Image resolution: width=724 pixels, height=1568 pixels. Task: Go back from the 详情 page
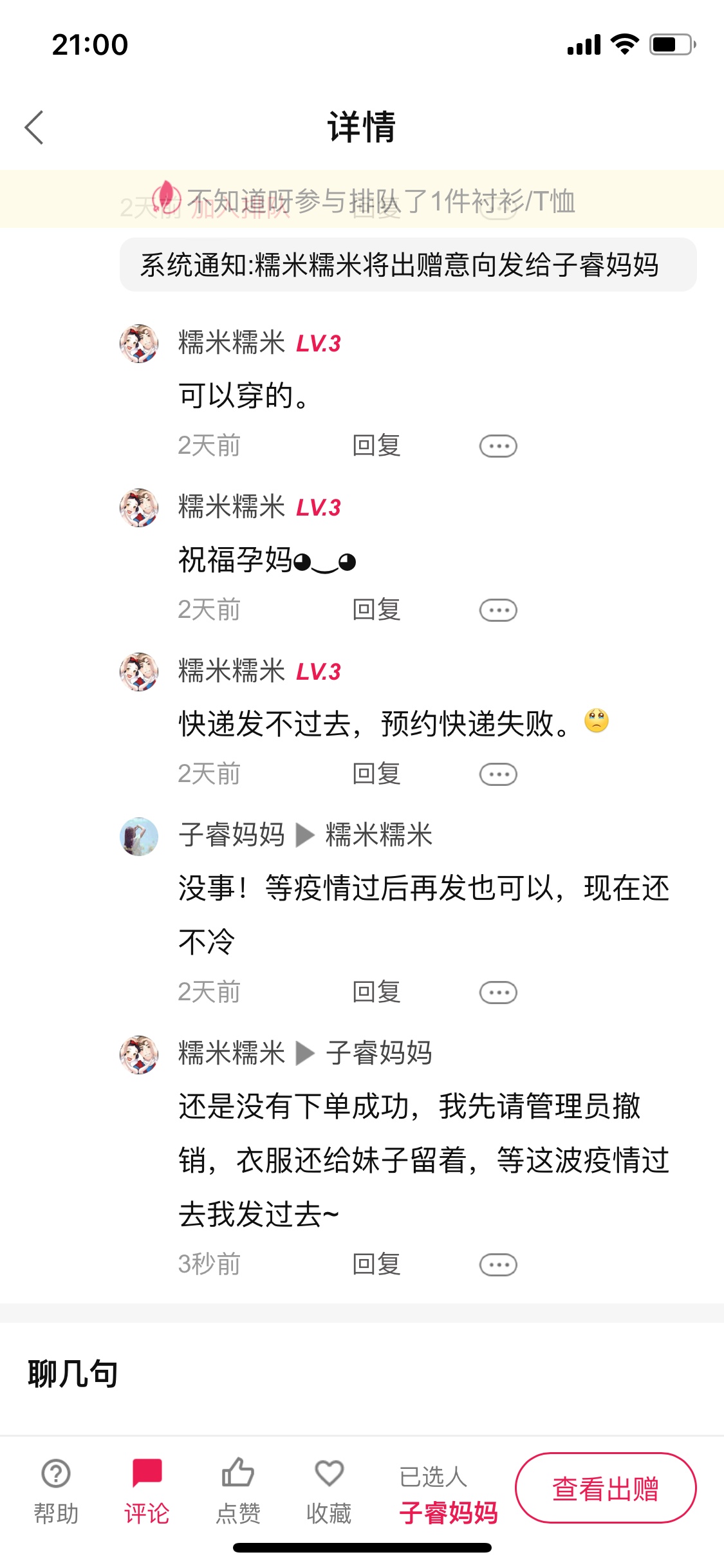point(34,127)
